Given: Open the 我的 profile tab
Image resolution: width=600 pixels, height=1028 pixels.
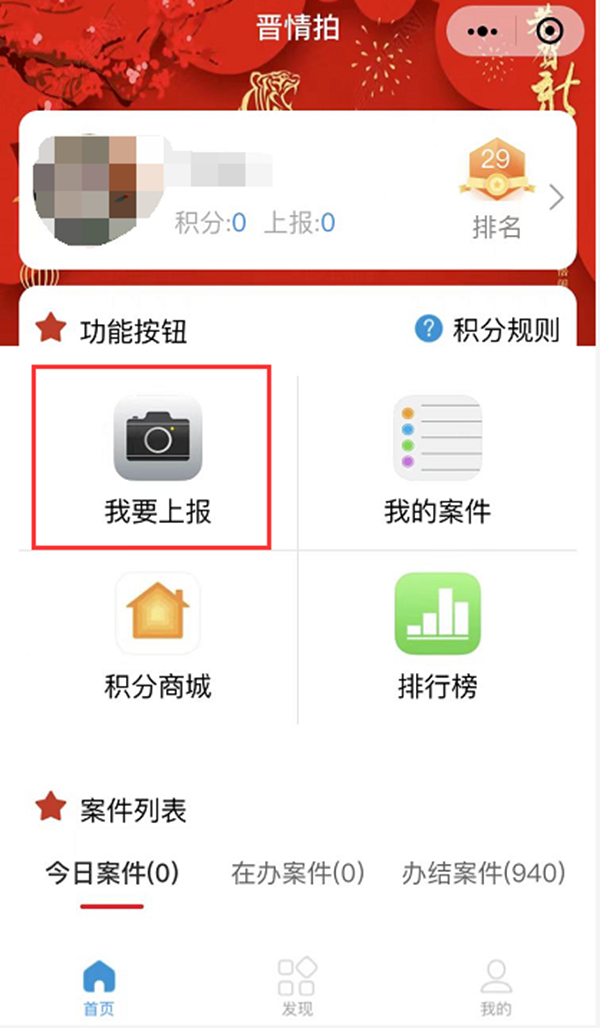Looking at the screenshot, I should 495,986.
